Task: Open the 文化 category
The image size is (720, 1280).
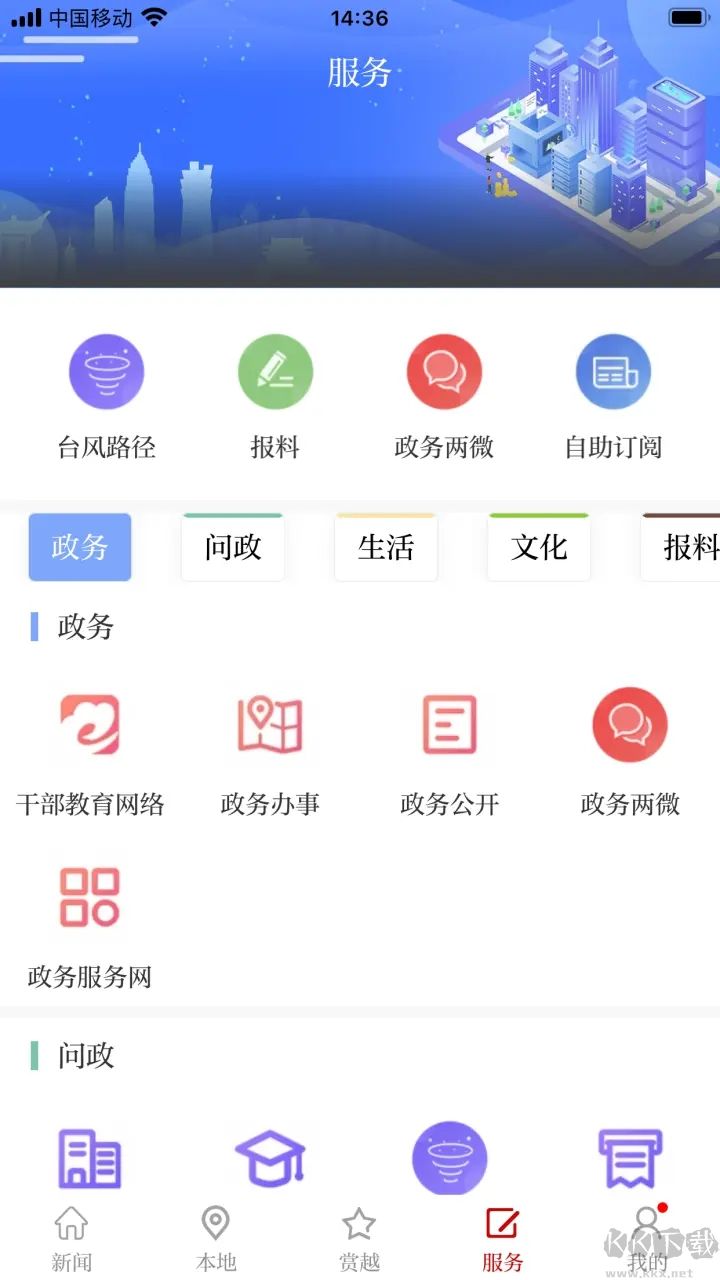Action: point(538,547)
